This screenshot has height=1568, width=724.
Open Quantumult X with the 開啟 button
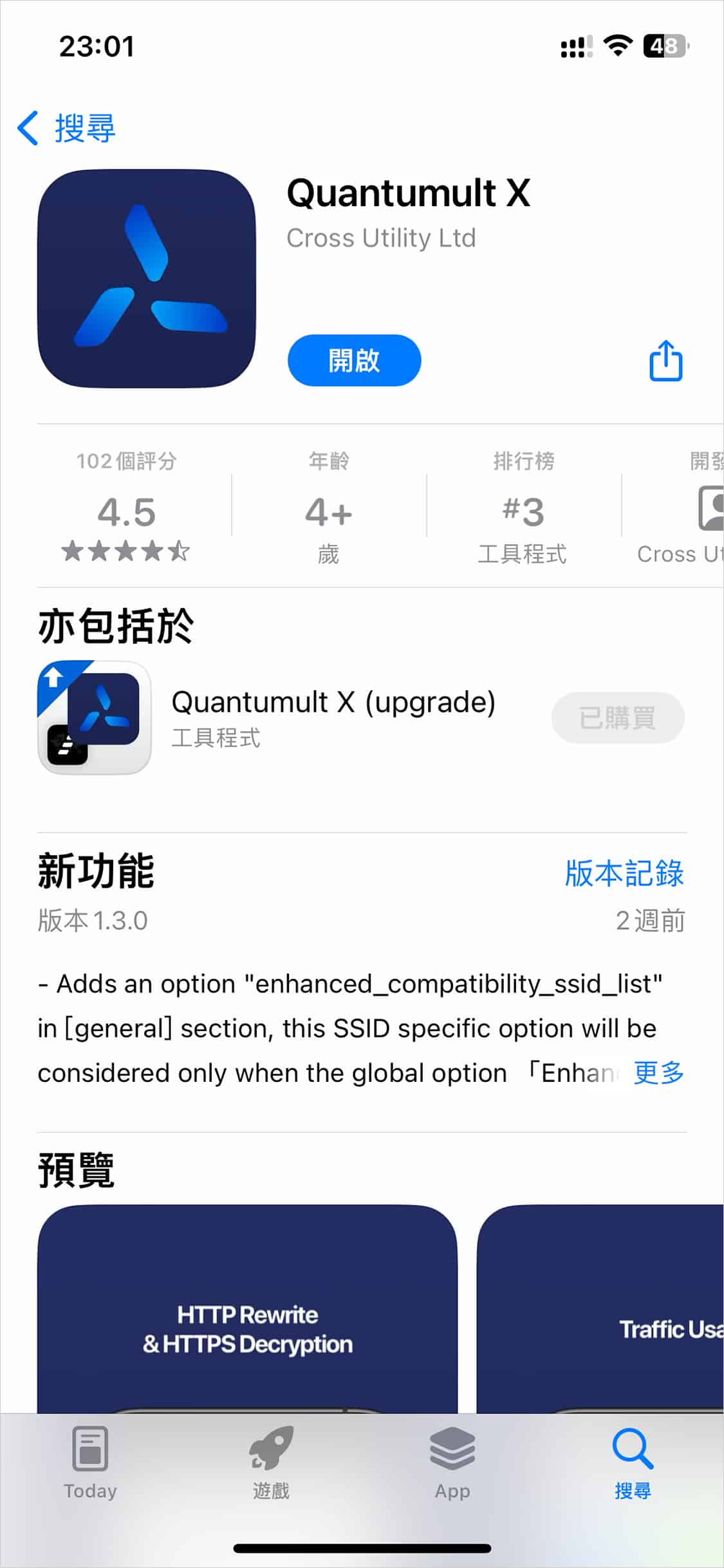coord(354,360)
